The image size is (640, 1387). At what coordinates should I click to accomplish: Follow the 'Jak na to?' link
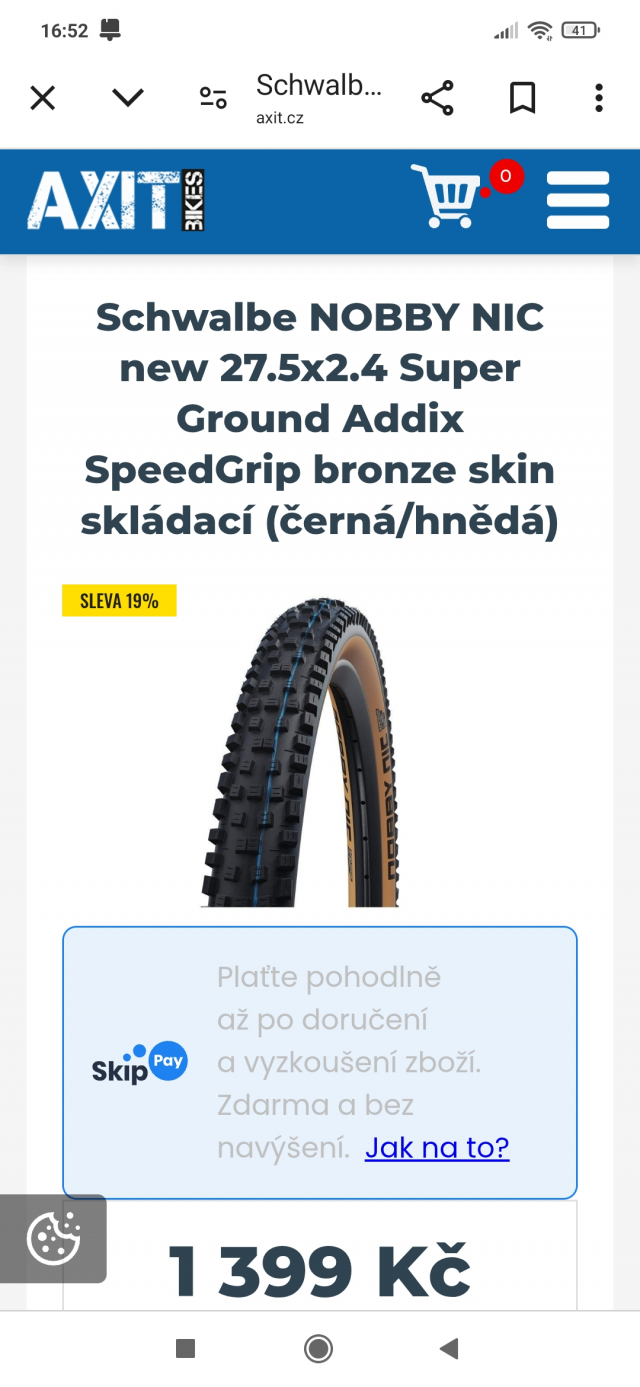tap(437, 1147)
